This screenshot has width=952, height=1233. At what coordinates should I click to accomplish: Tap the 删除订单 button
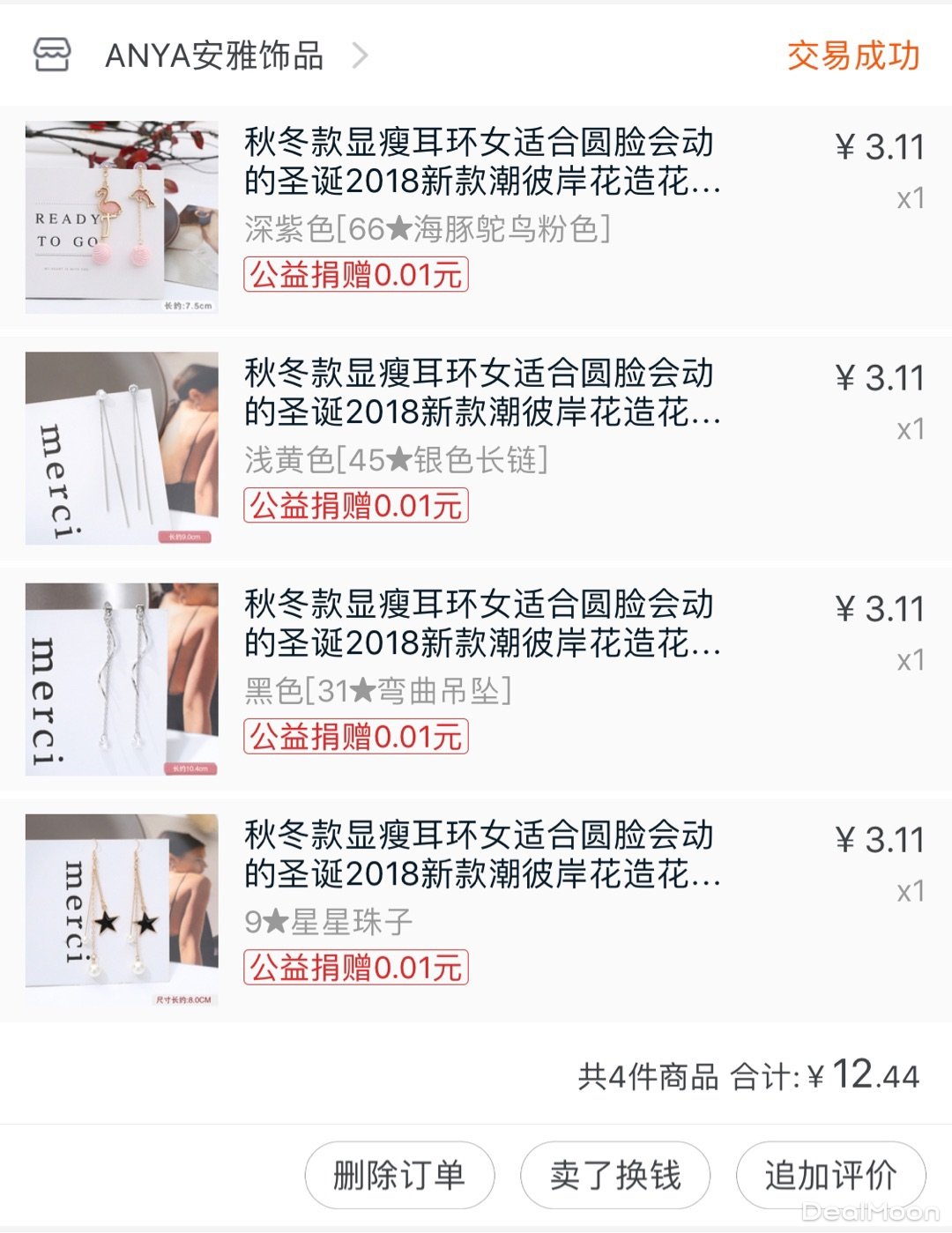[399, 1175]
